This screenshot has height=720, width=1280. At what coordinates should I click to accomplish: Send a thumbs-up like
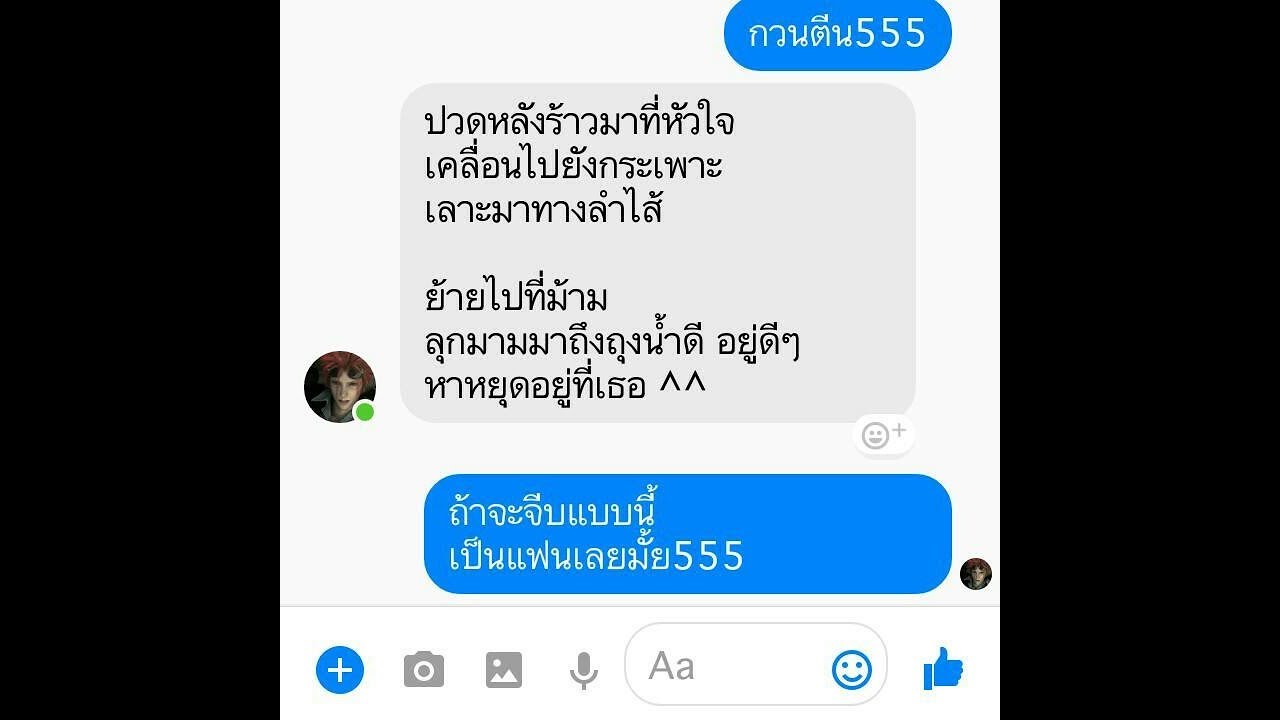point(943,669)
